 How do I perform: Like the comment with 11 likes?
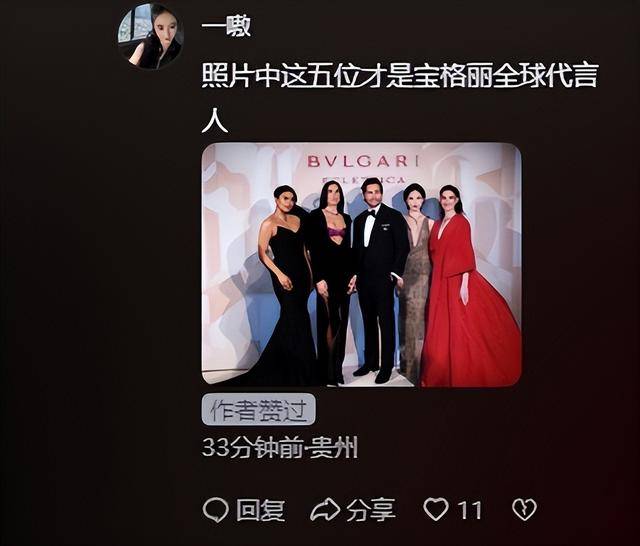437,510
